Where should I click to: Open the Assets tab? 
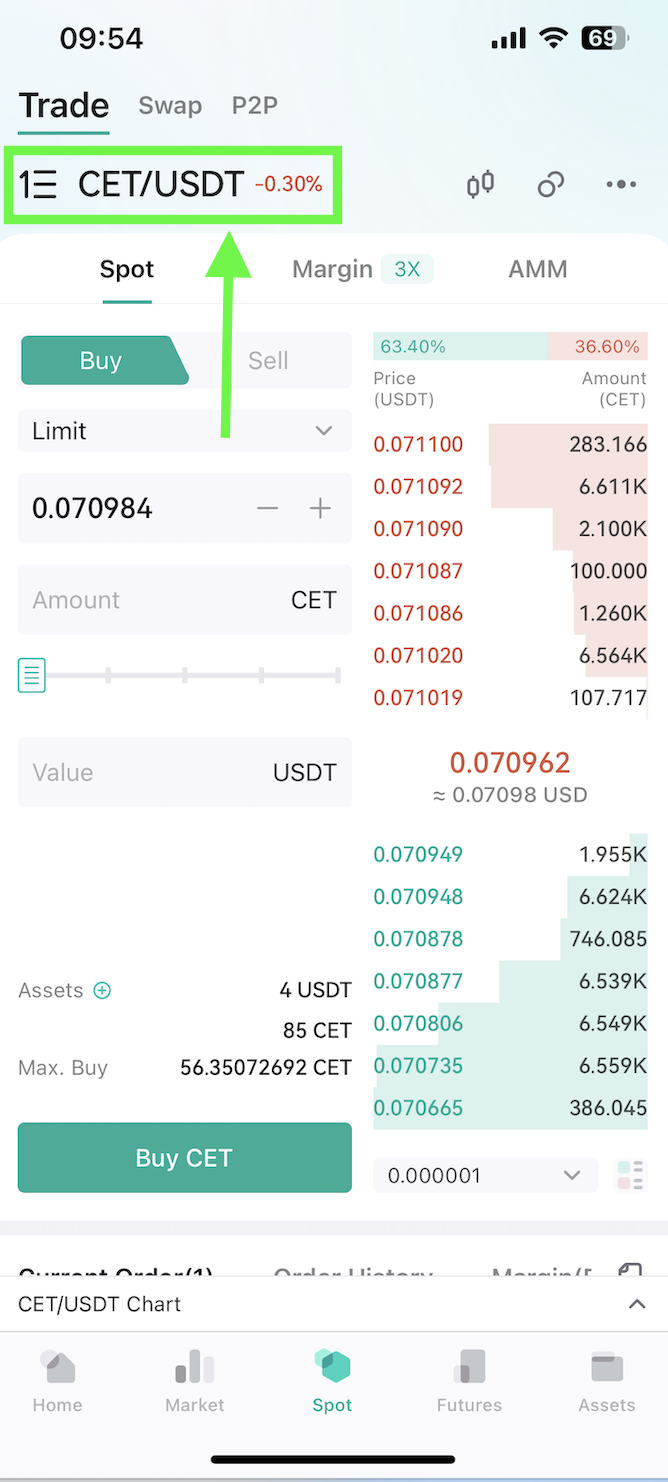(x=607, y=1381)
